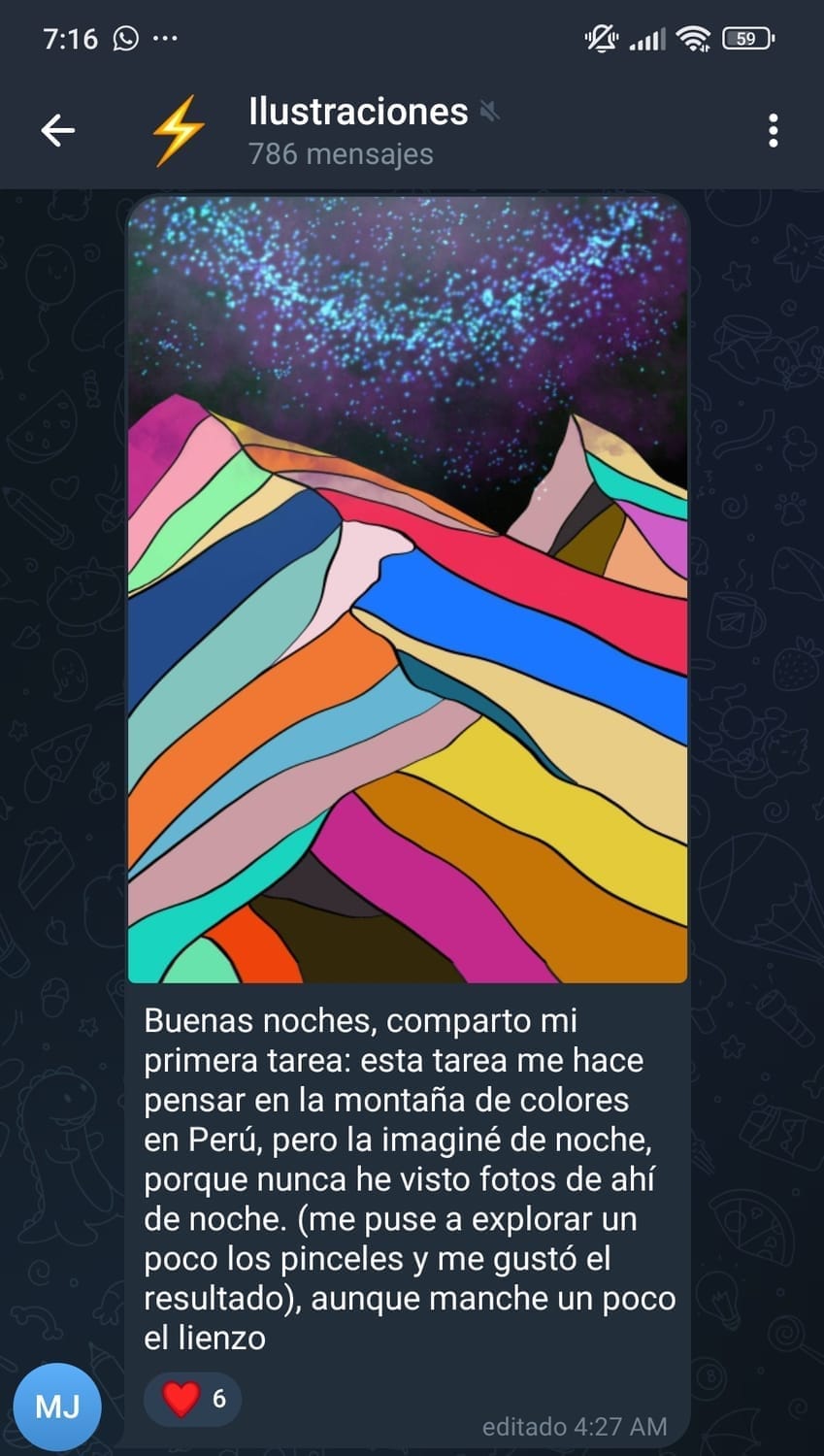Open the Ilustraciones group info header
Viewport: 824px width, 1456px height.
[x=359, y=130]
